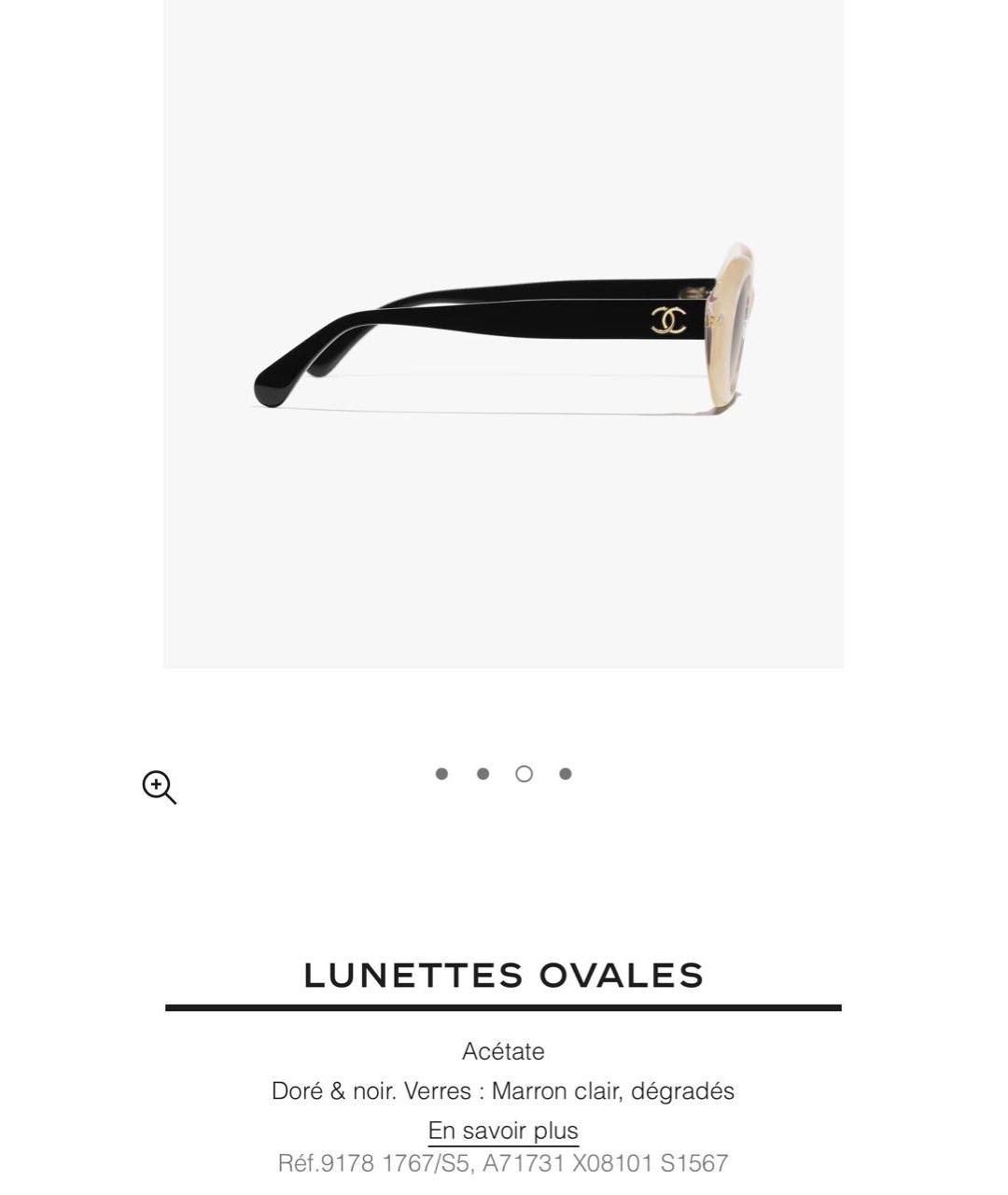Go to the second image dot
The width and height of the screenshot is (1008, 1195).
pos(483,774)
